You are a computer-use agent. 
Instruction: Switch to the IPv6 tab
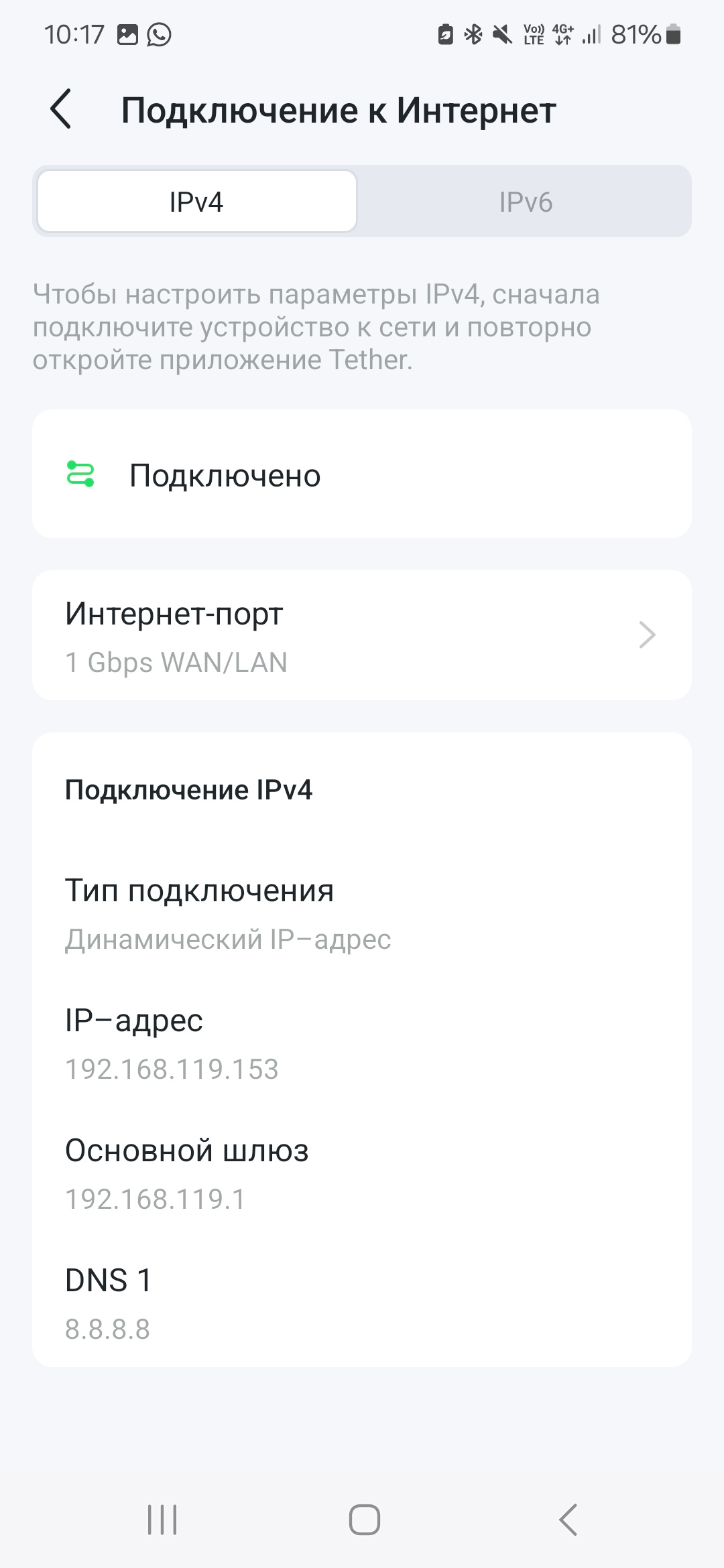pyautogui.click(x=526, y=202)
